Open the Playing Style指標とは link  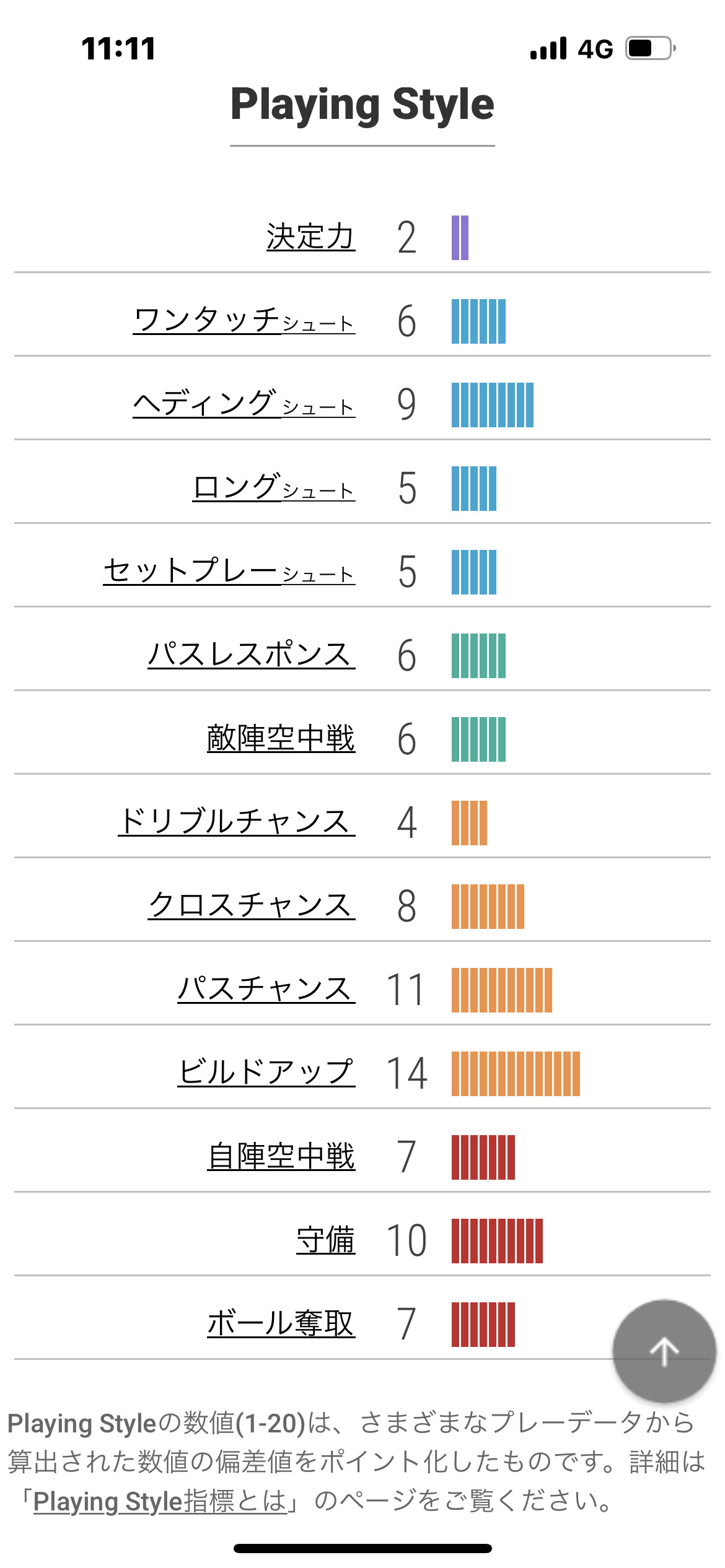click(x=160, y=1501)
